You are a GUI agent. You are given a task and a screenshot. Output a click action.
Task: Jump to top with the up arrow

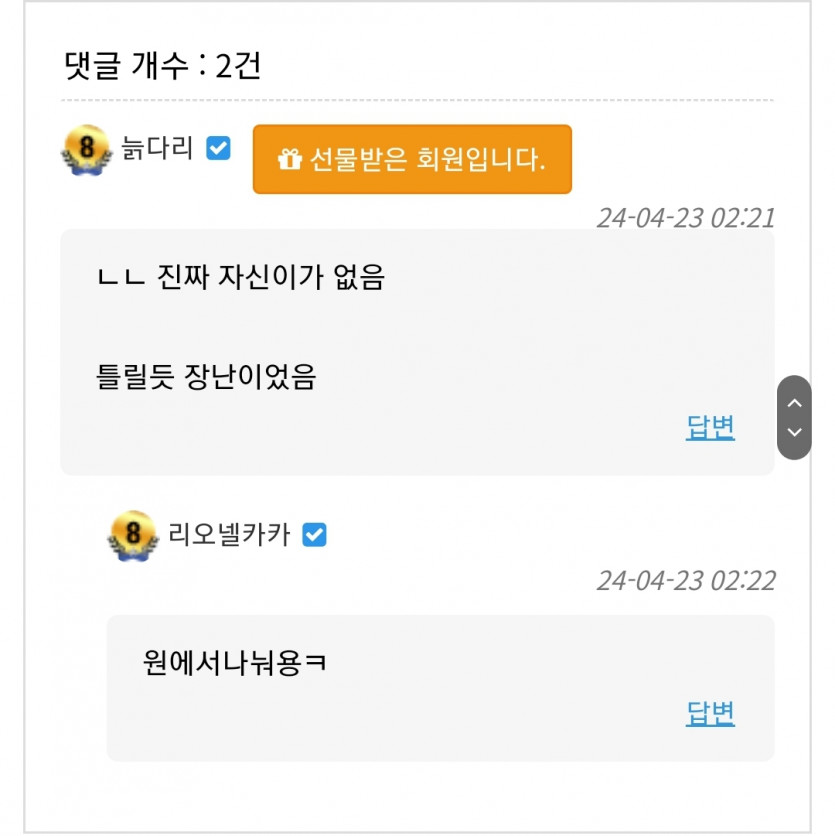pos(794,403)
